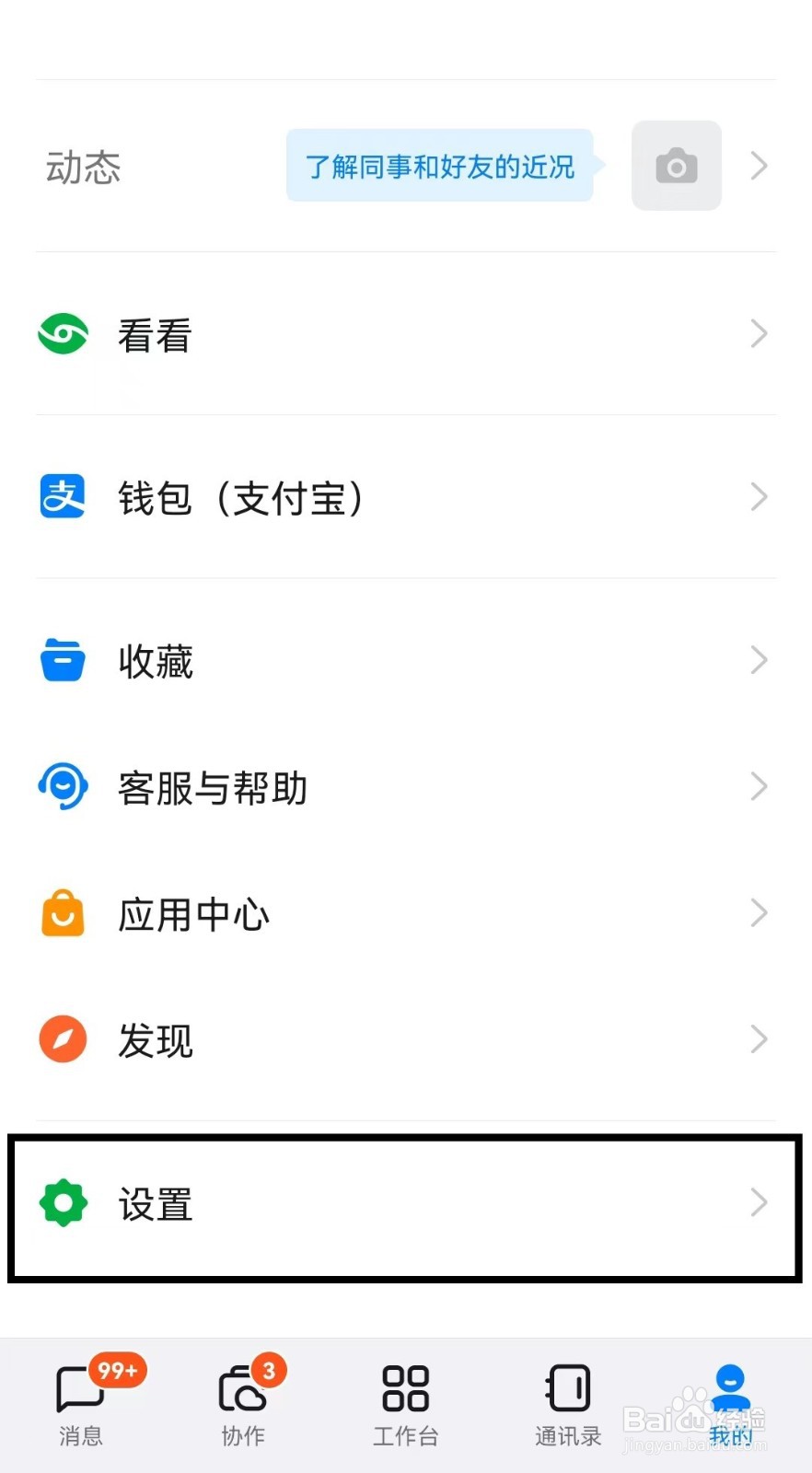Open the 应用中心 app center bag icon

pyautogui.click(x=61, y=913)
